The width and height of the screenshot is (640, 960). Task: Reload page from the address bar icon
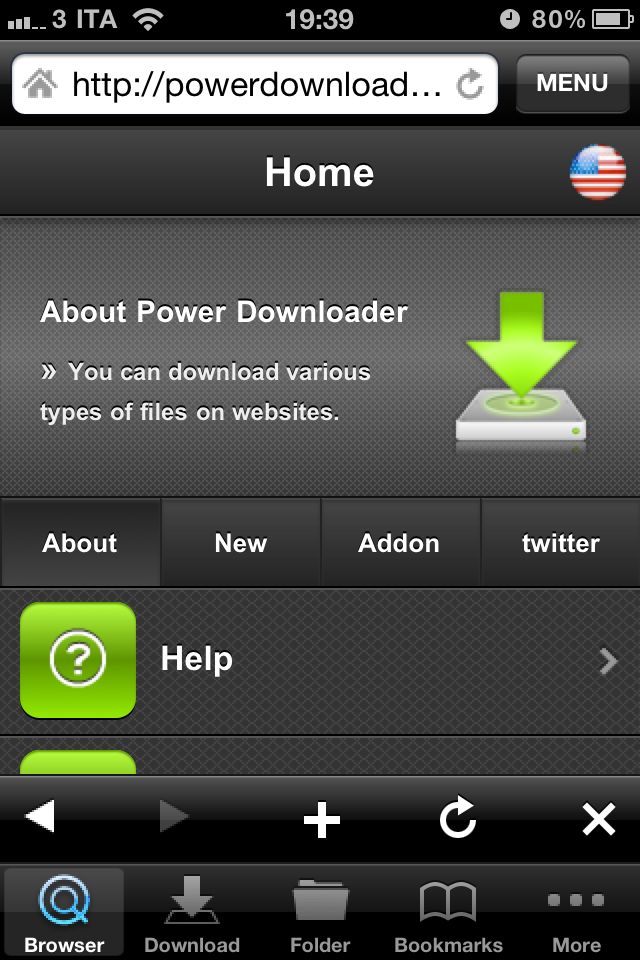(470, 84)
